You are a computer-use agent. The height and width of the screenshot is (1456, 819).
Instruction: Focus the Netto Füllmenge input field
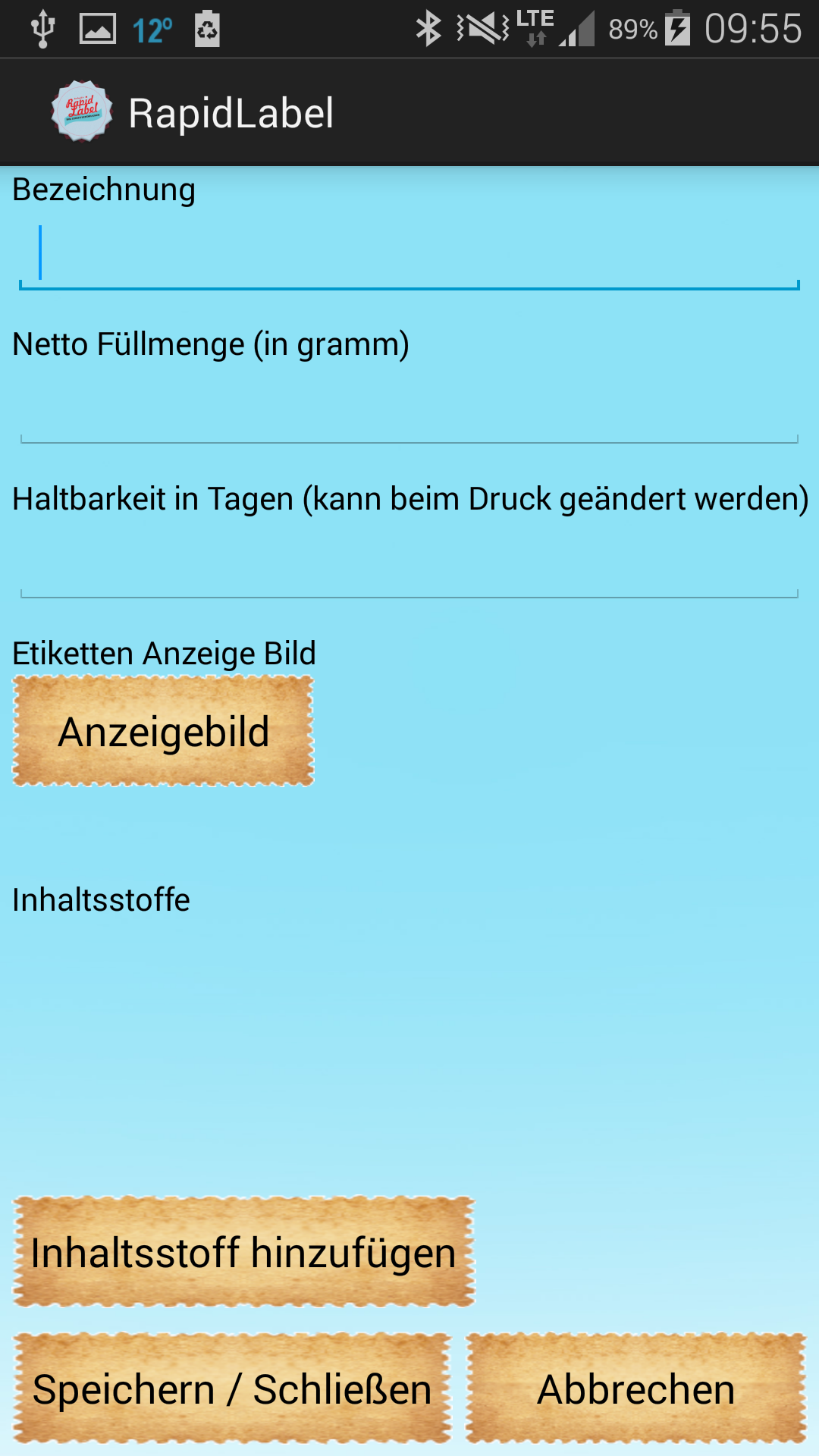tap(409, 409)
